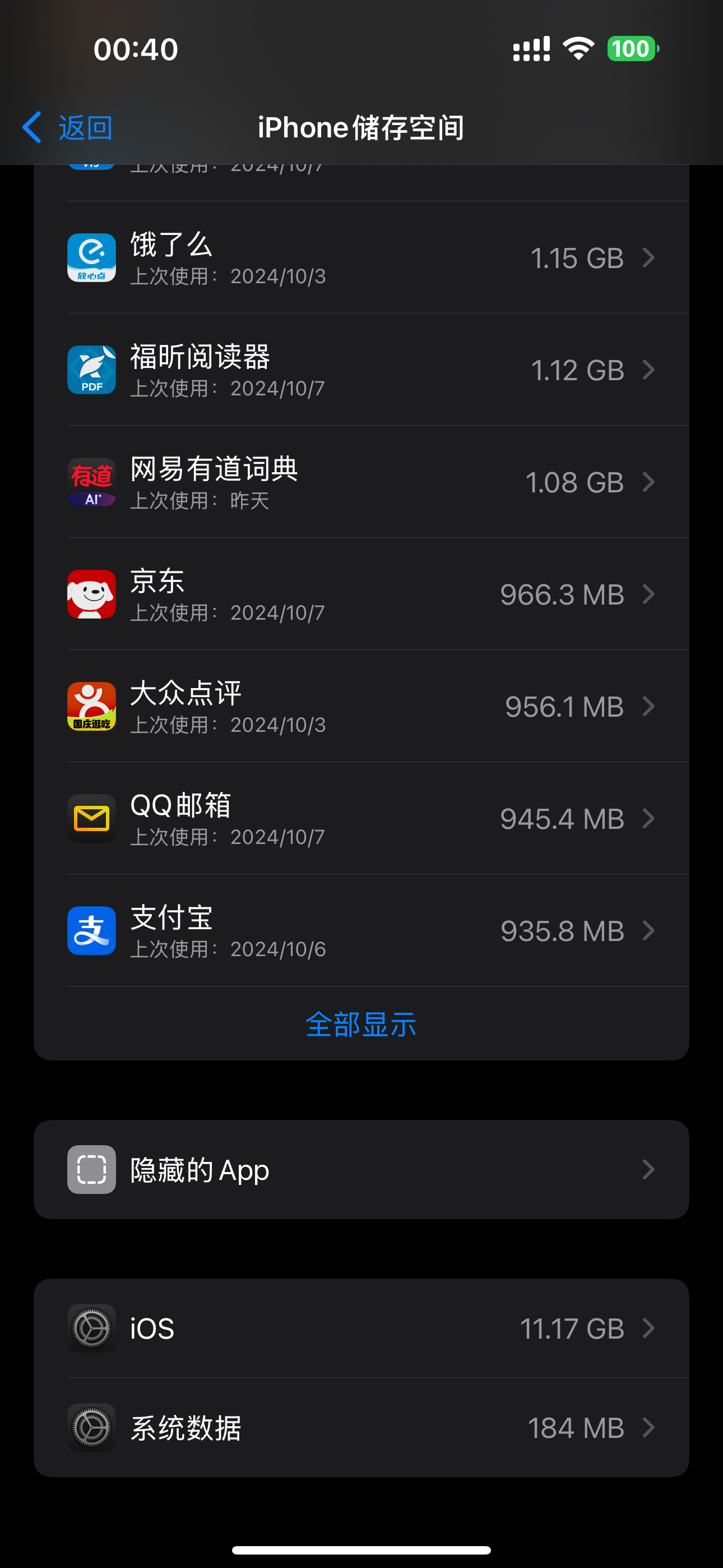Open QQ邮箱 storage details

361,819
